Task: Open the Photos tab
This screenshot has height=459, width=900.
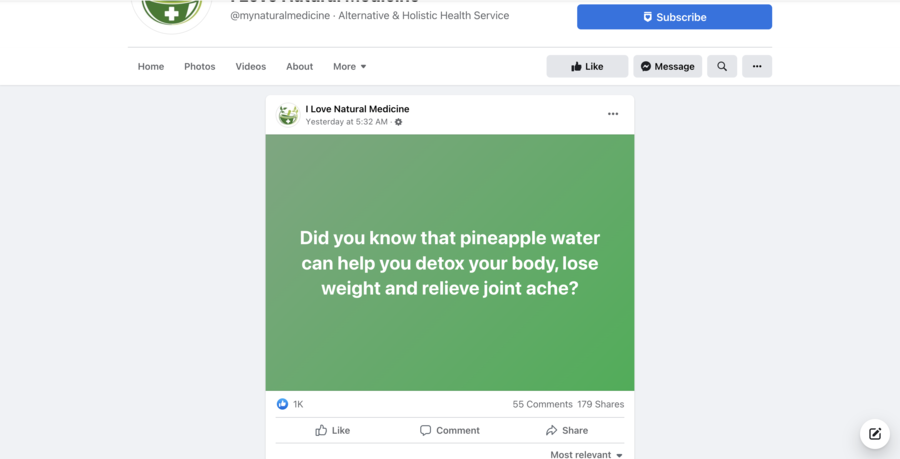Action: click(199, 67)
